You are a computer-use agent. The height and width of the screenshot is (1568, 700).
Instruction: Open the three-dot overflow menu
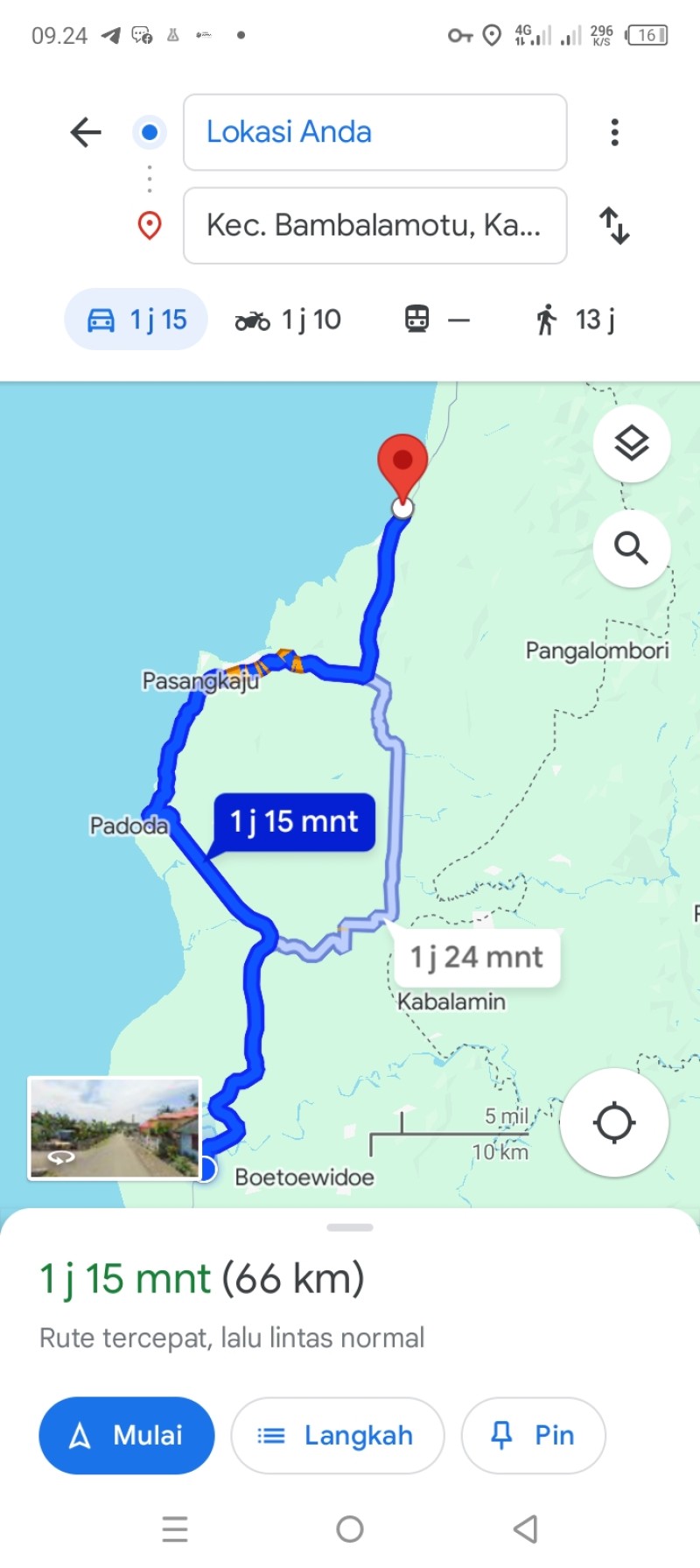(x=615, y=132)
